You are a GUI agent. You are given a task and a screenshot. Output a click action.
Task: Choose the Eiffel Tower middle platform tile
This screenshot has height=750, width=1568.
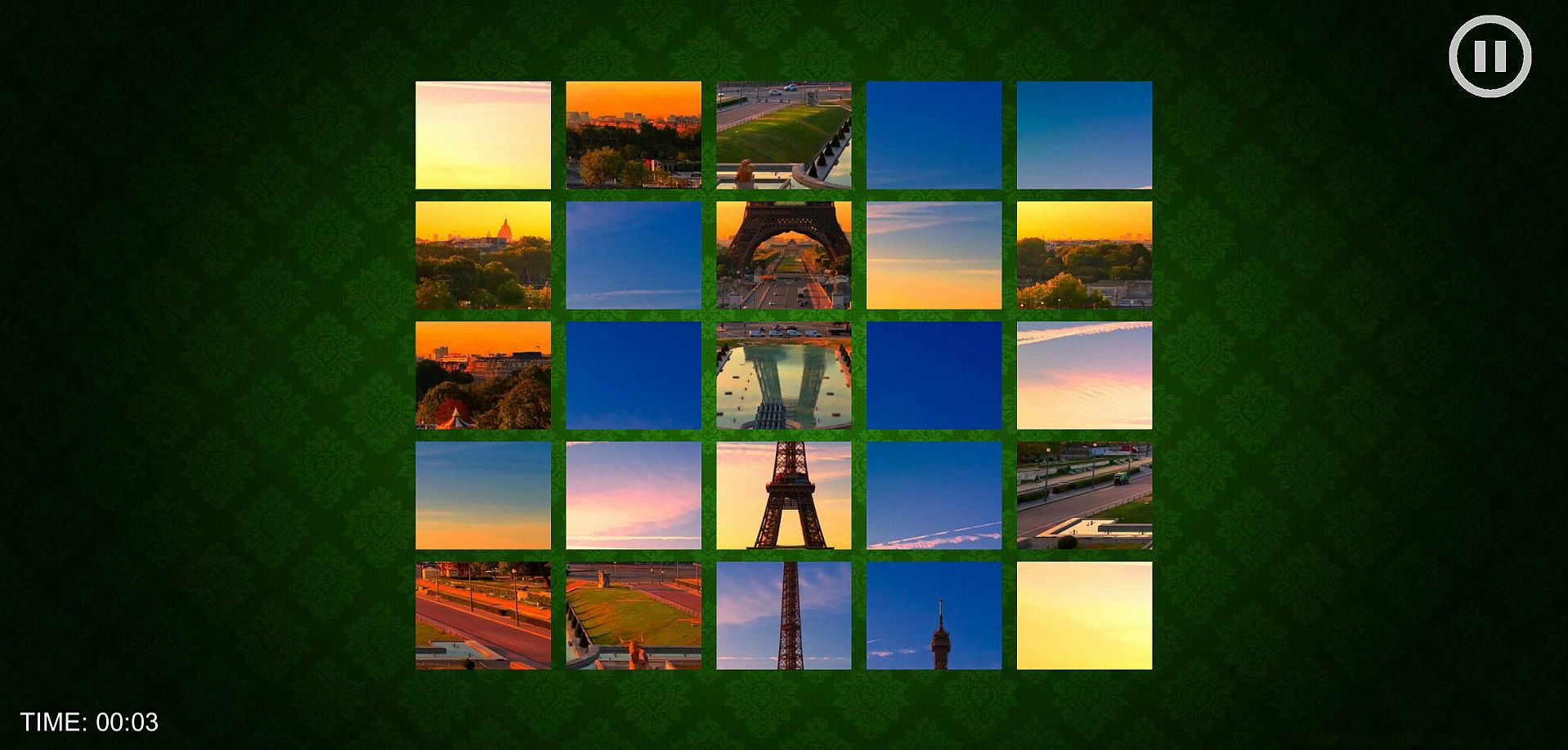pyautogui.click(x=783, y=495)
